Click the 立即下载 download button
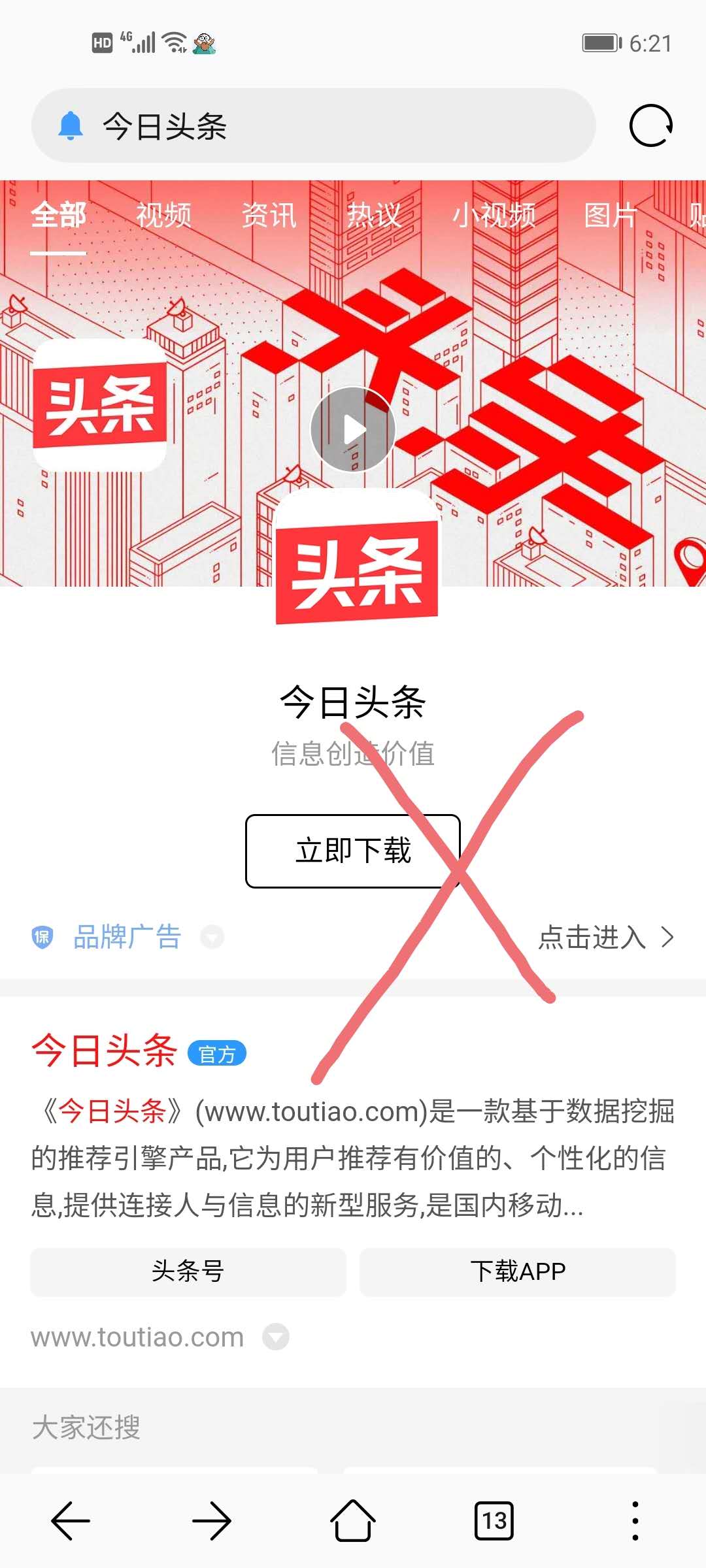706x1568 pixels. pos(352,850)
